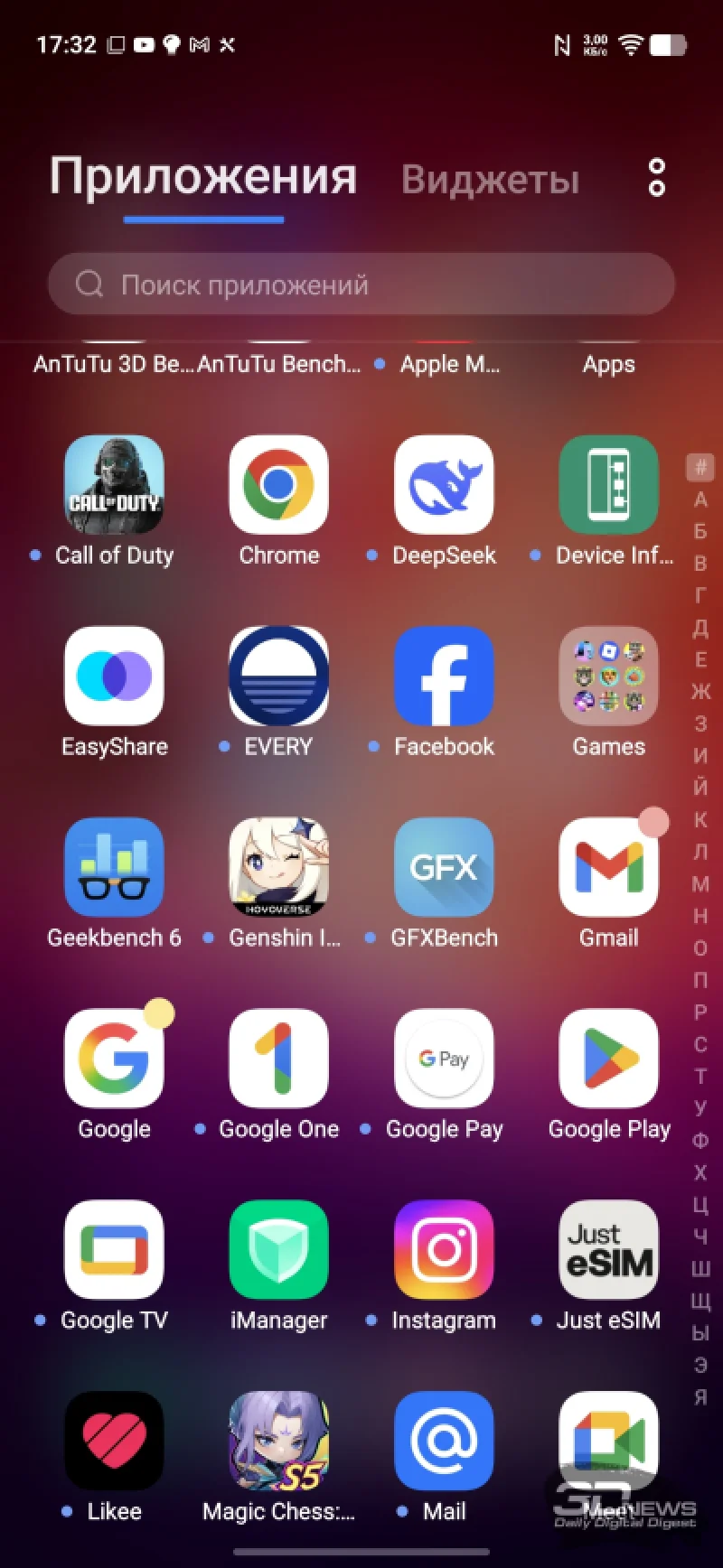Viewport: 723px width, 1568px height.
Task: Open Google TV
Action: click(114, 1249)
